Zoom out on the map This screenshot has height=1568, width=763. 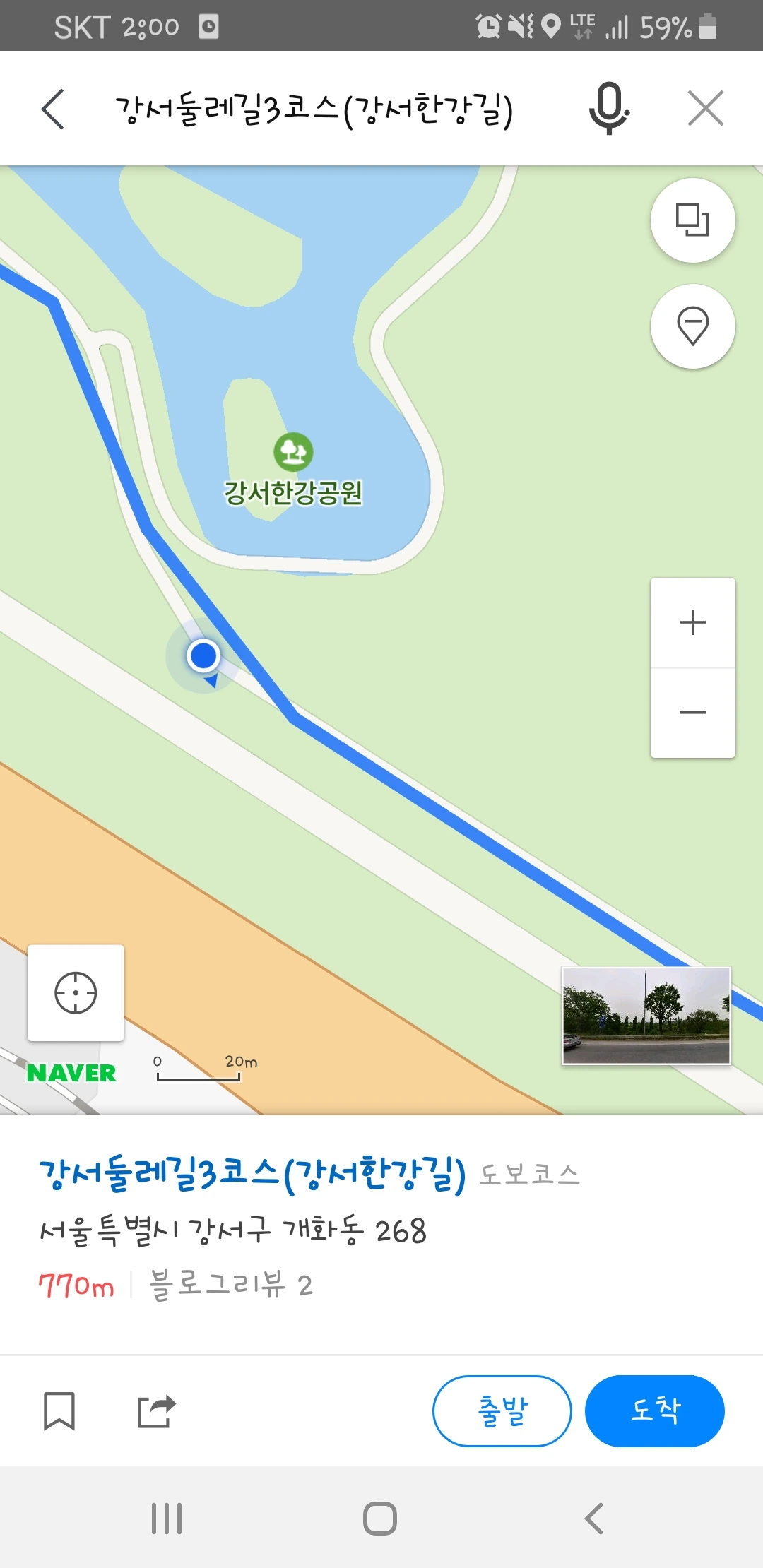692,713
